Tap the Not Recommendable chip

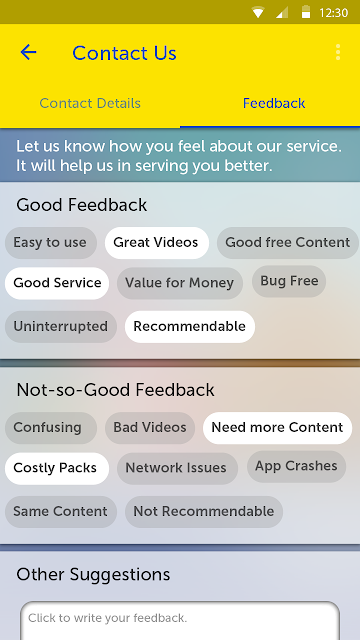204,512
